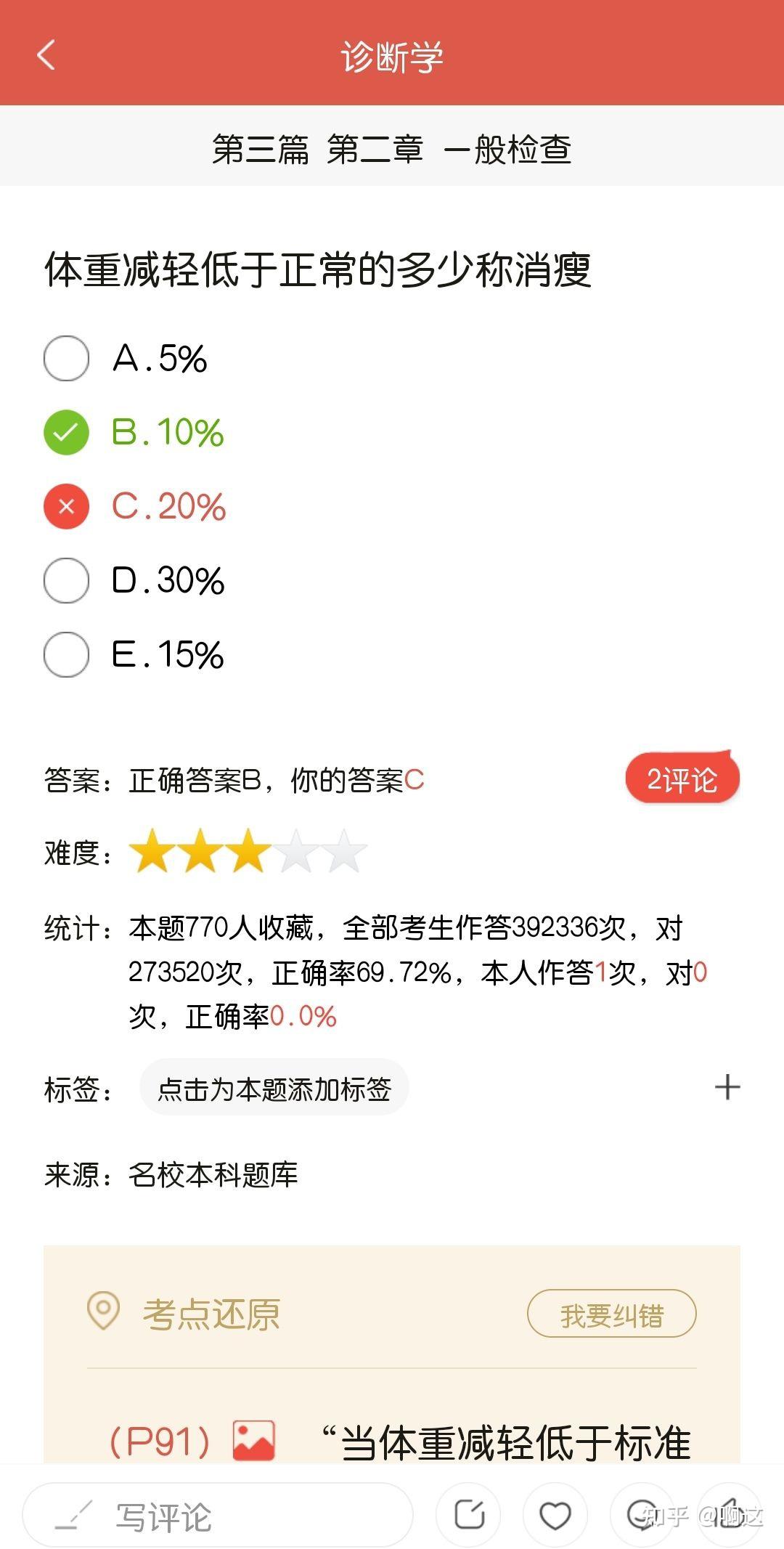Image resolution: width=784 pixels, height=1549 pixels.
Task: Open the 2评论 comments bubble
Action: pos(682,779)
